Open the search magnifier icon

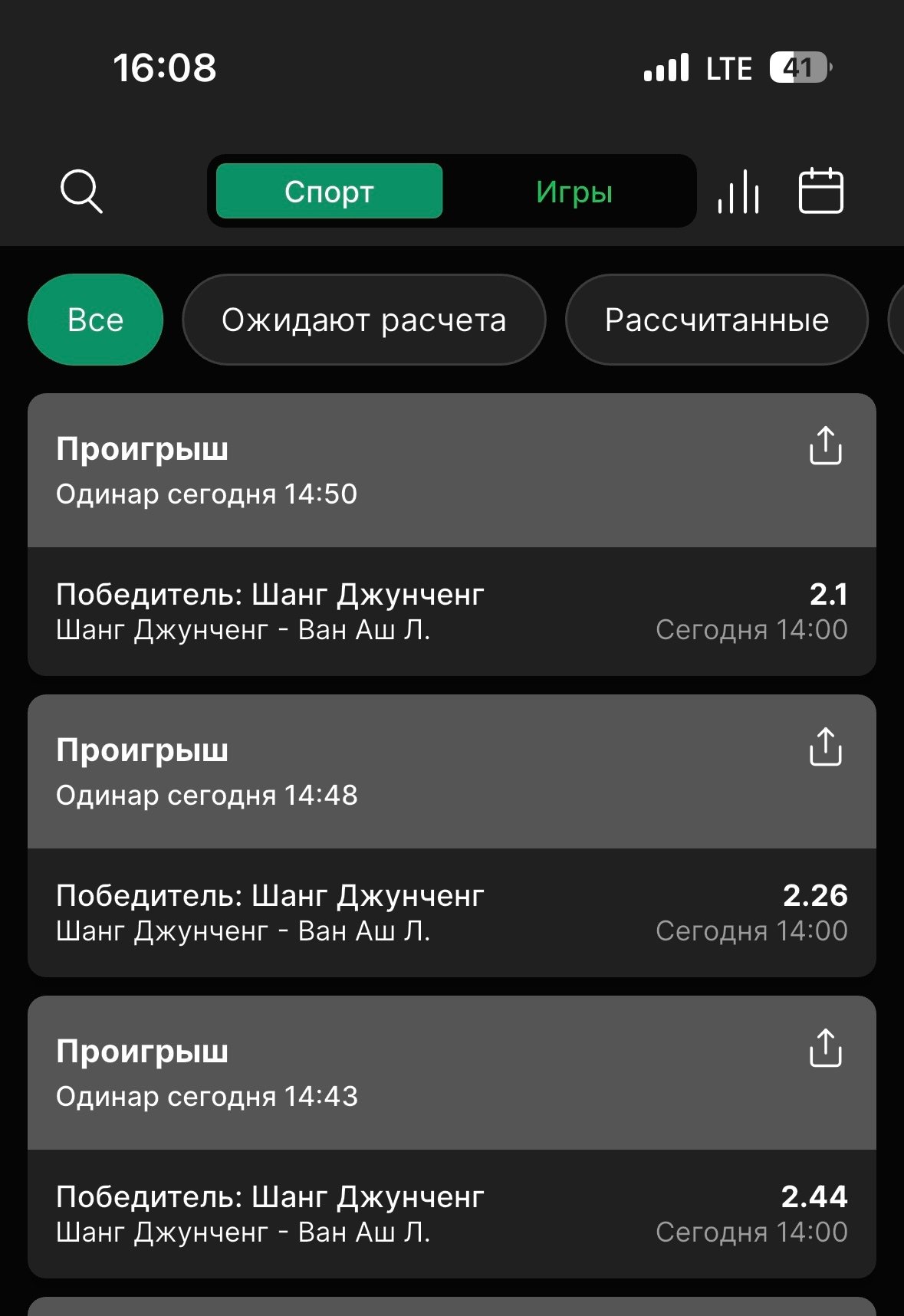[x=81, y=191]
